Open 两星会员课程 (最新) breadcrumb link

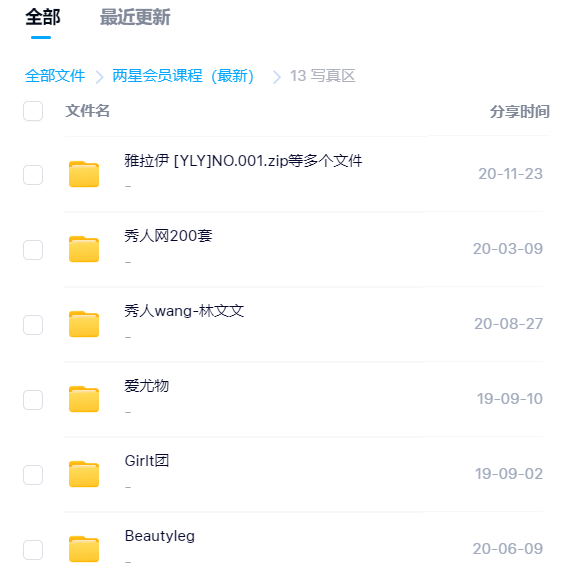pyautogui.click(x=183, y=76)
